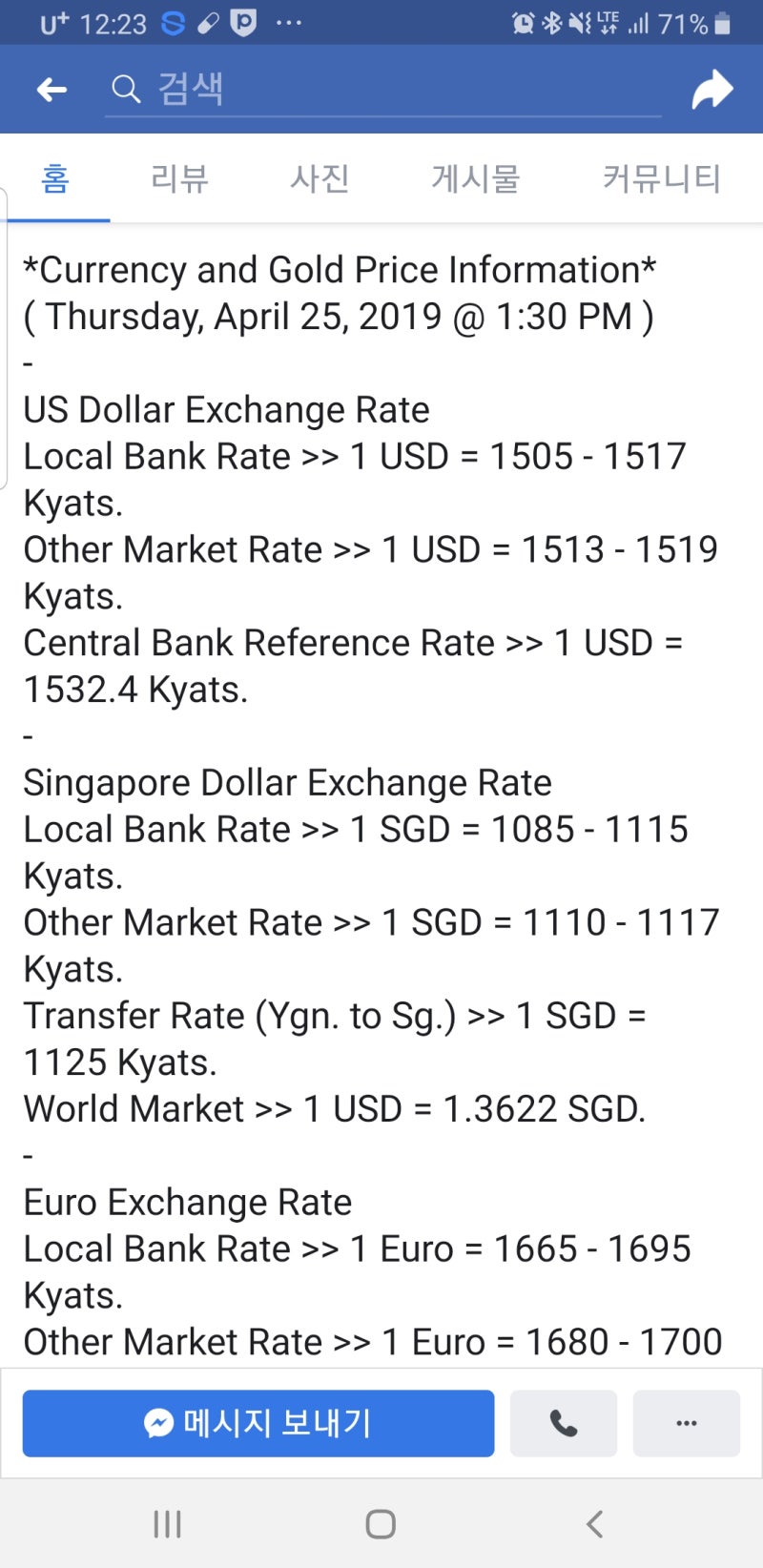The image size is (763, 1568).
Task: Share this page via the arrow icon
Action: pyautogui.click(x=711, y=90)
